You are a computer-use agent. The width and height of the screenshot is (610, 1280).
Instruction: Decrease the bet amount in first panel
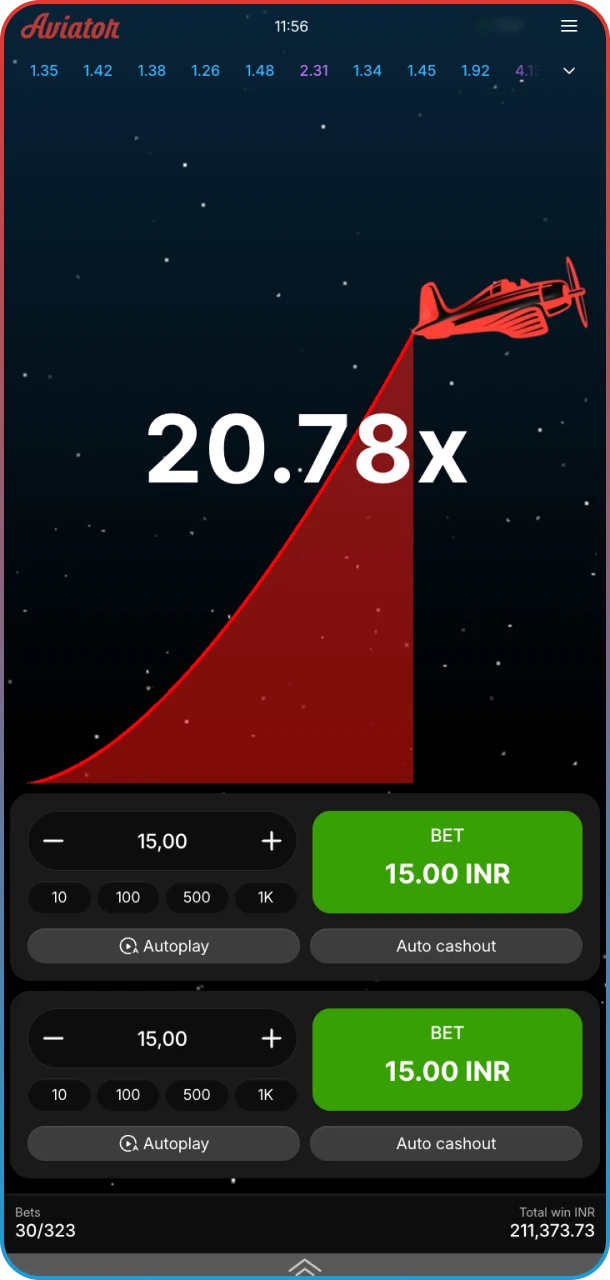pyautogui.click(x=54, y=841)
